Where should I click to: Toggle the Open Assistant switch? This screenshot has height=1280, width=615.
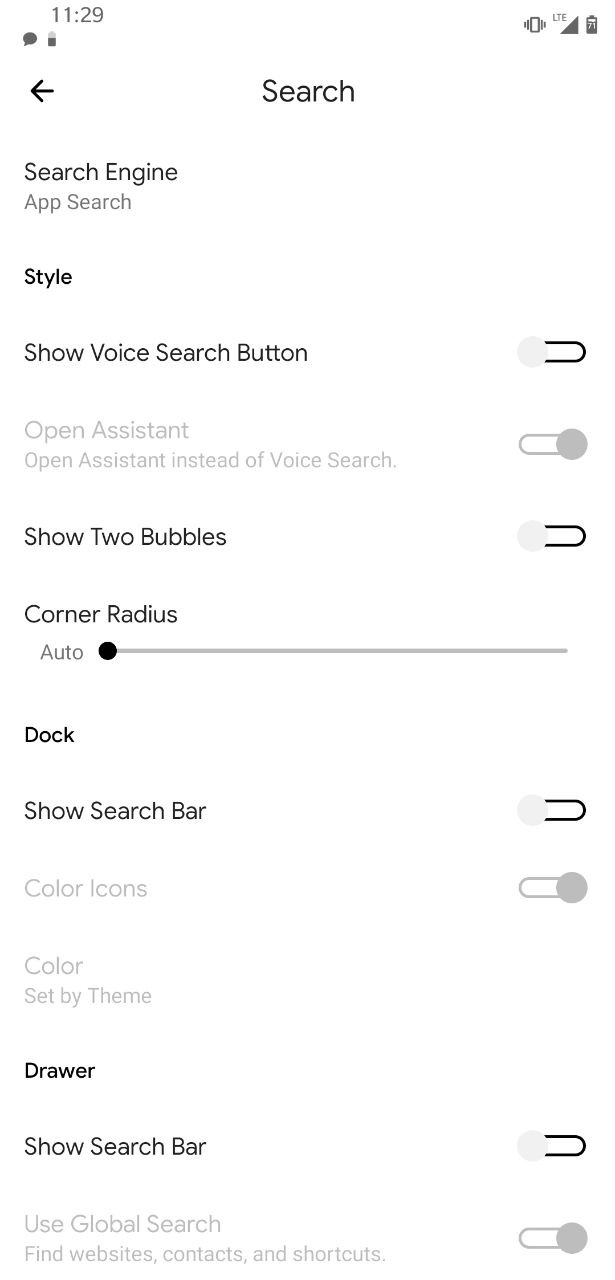552,444
